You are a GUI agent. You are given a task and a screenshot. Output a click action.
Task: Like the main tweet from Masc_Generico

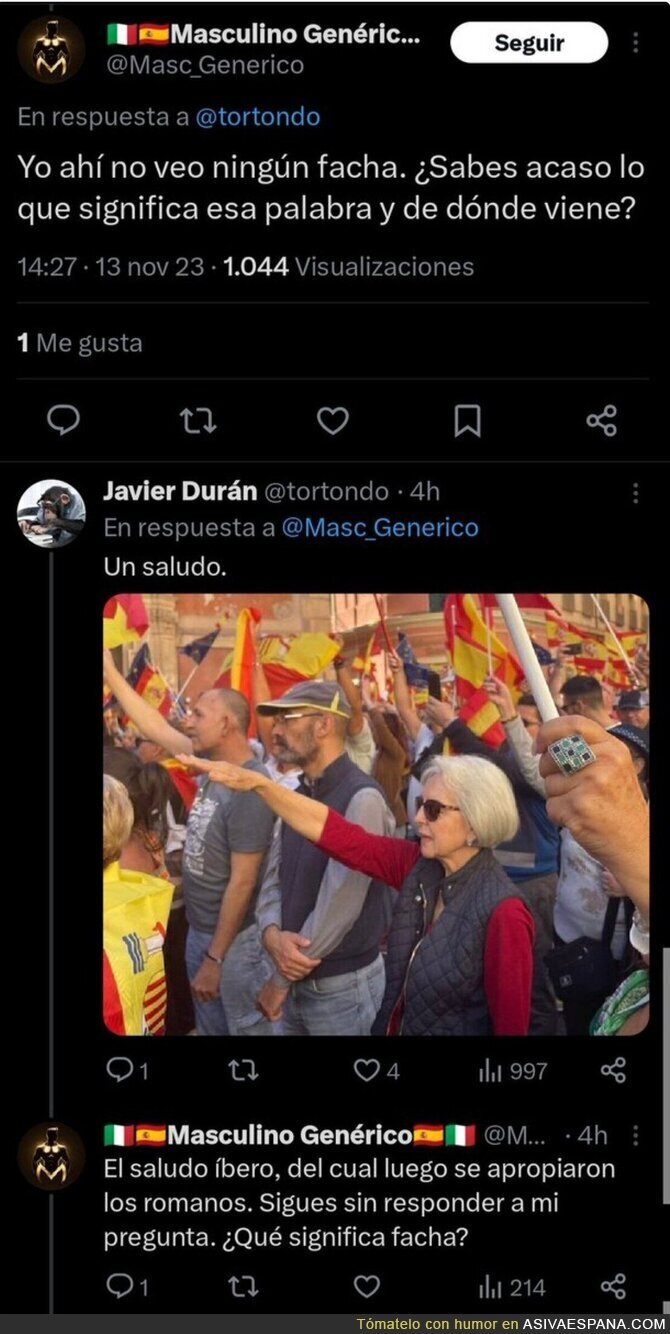(x=333, y=421)
